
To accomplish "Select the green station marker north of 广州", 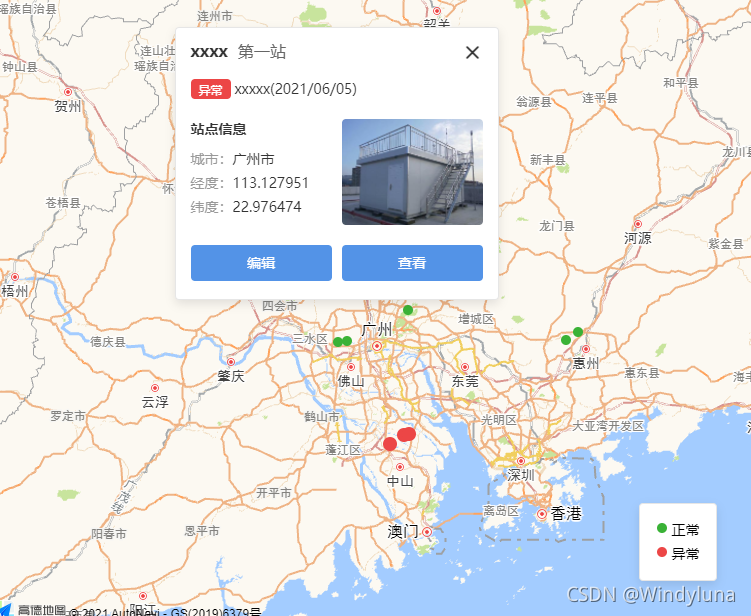I will tap(408, 310).
